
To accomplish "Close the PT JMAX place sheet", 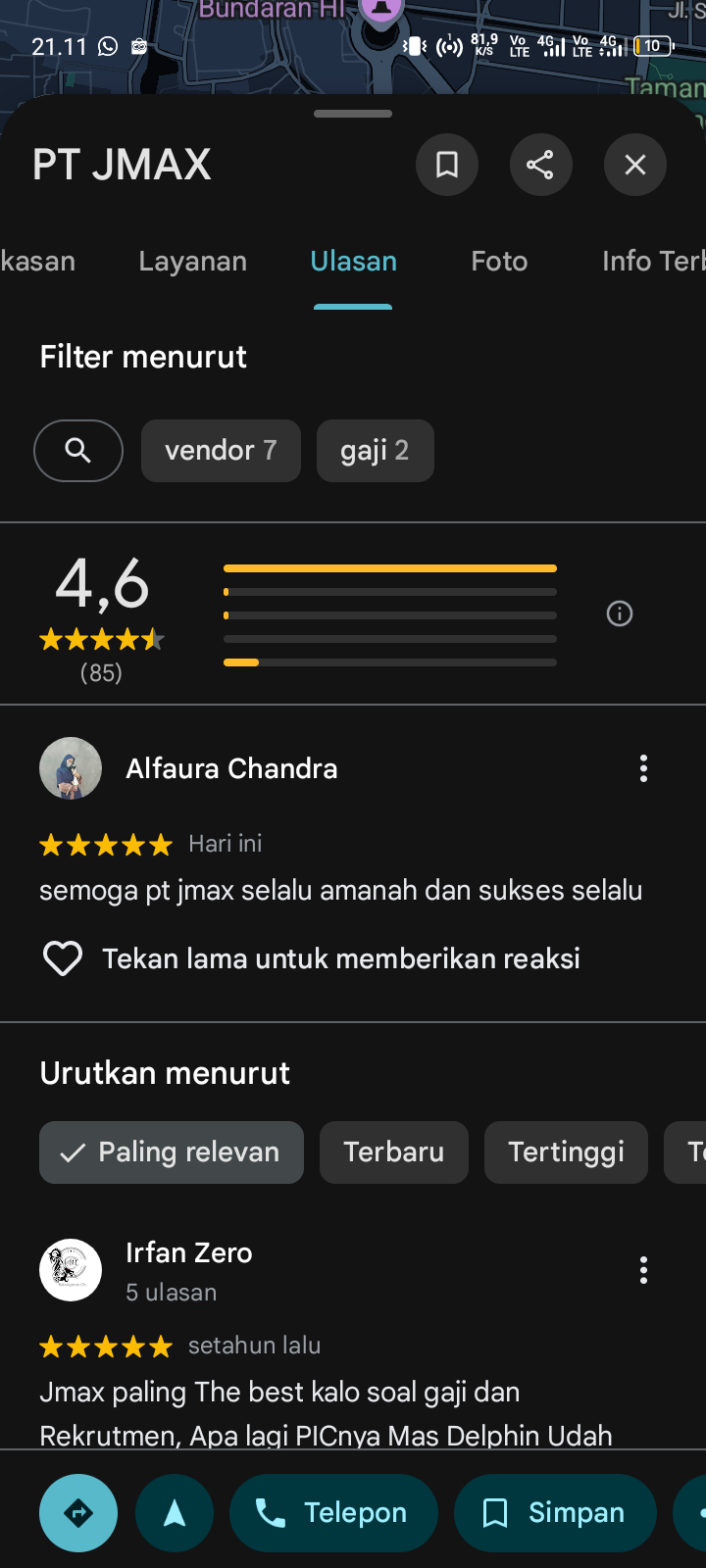I will 634,165.
